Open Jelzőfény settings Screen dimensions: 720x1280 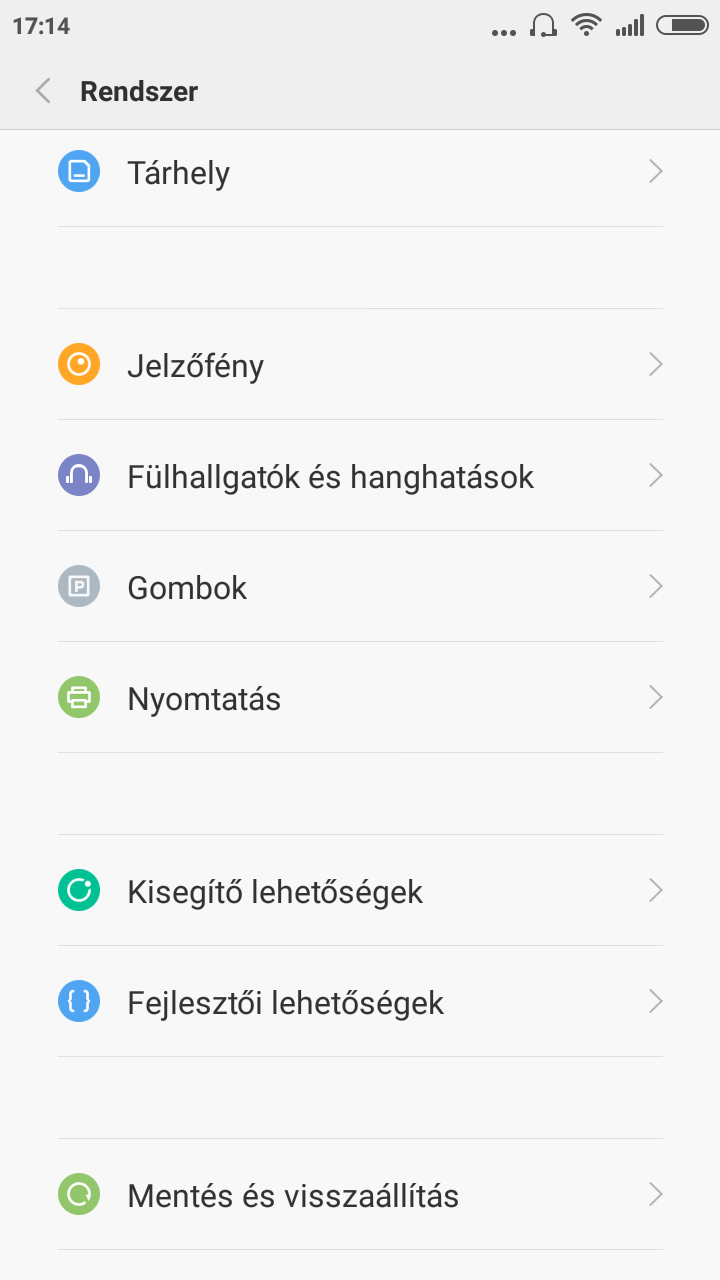[360, 365]
